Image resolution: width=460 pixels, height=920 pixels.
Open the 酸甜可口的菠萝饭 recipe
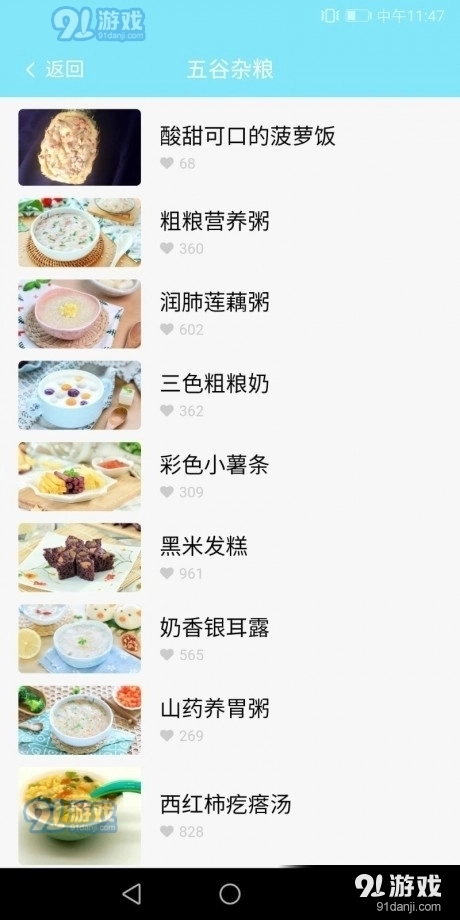230,147
